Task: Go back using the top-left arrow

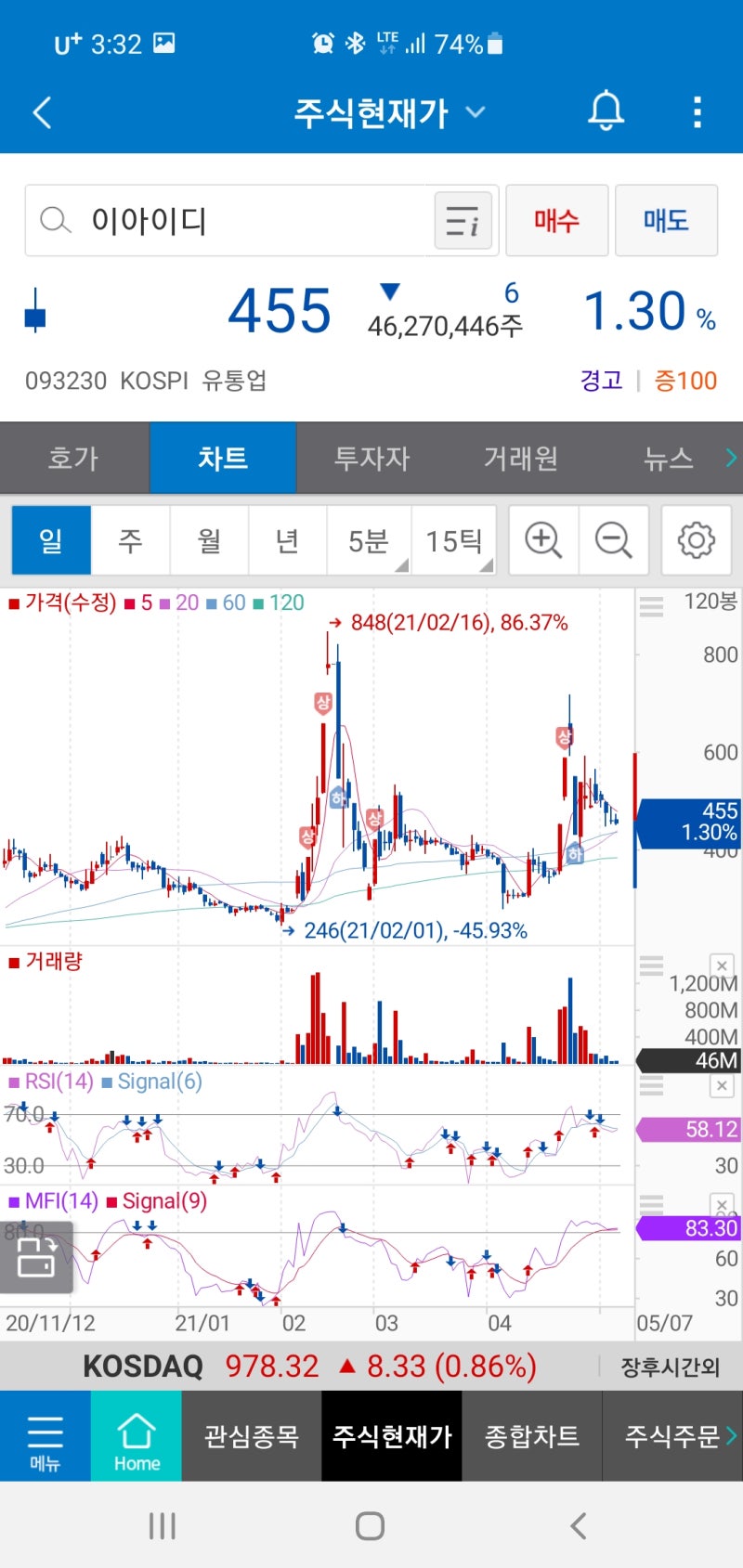Action: click(41, 110)
